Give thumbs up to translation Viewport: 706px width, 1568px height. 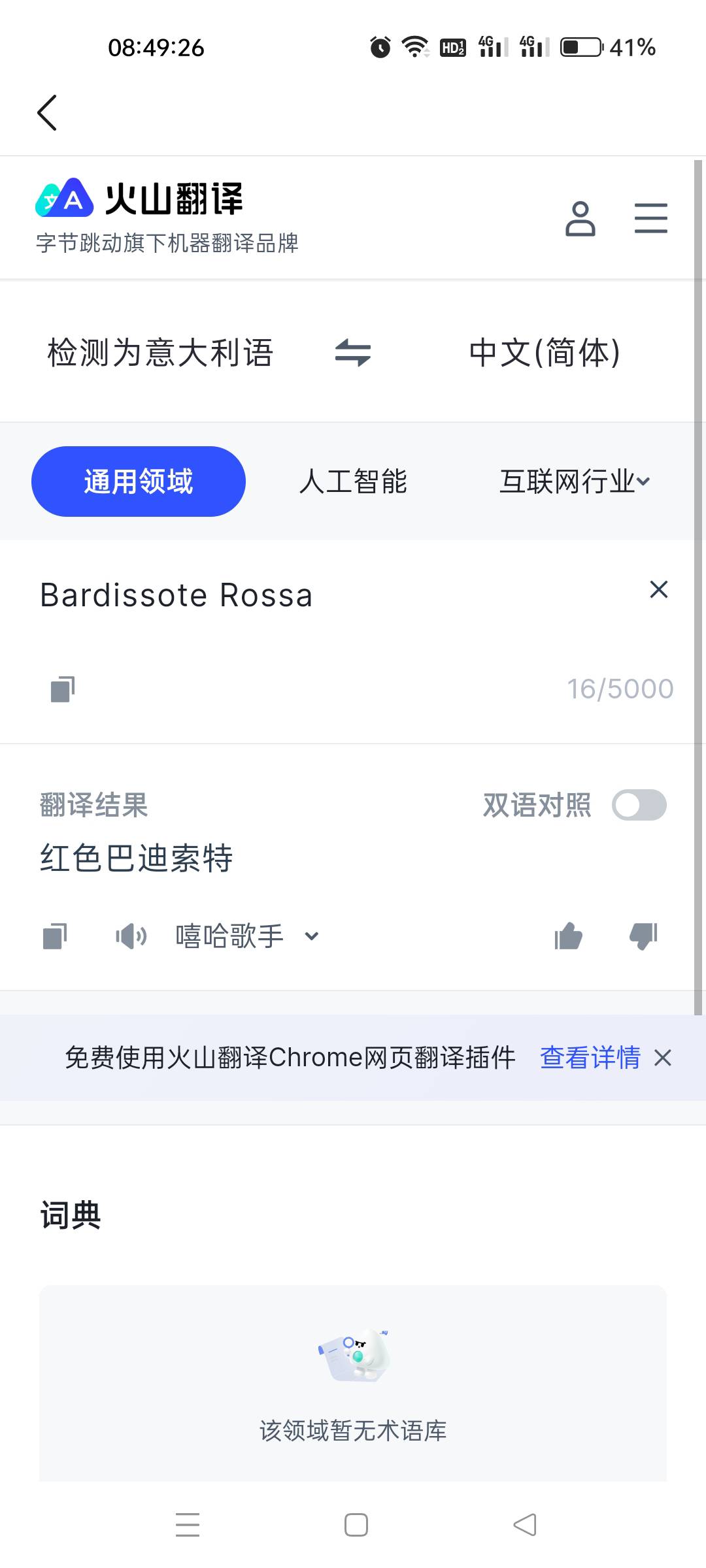(568, 936)
